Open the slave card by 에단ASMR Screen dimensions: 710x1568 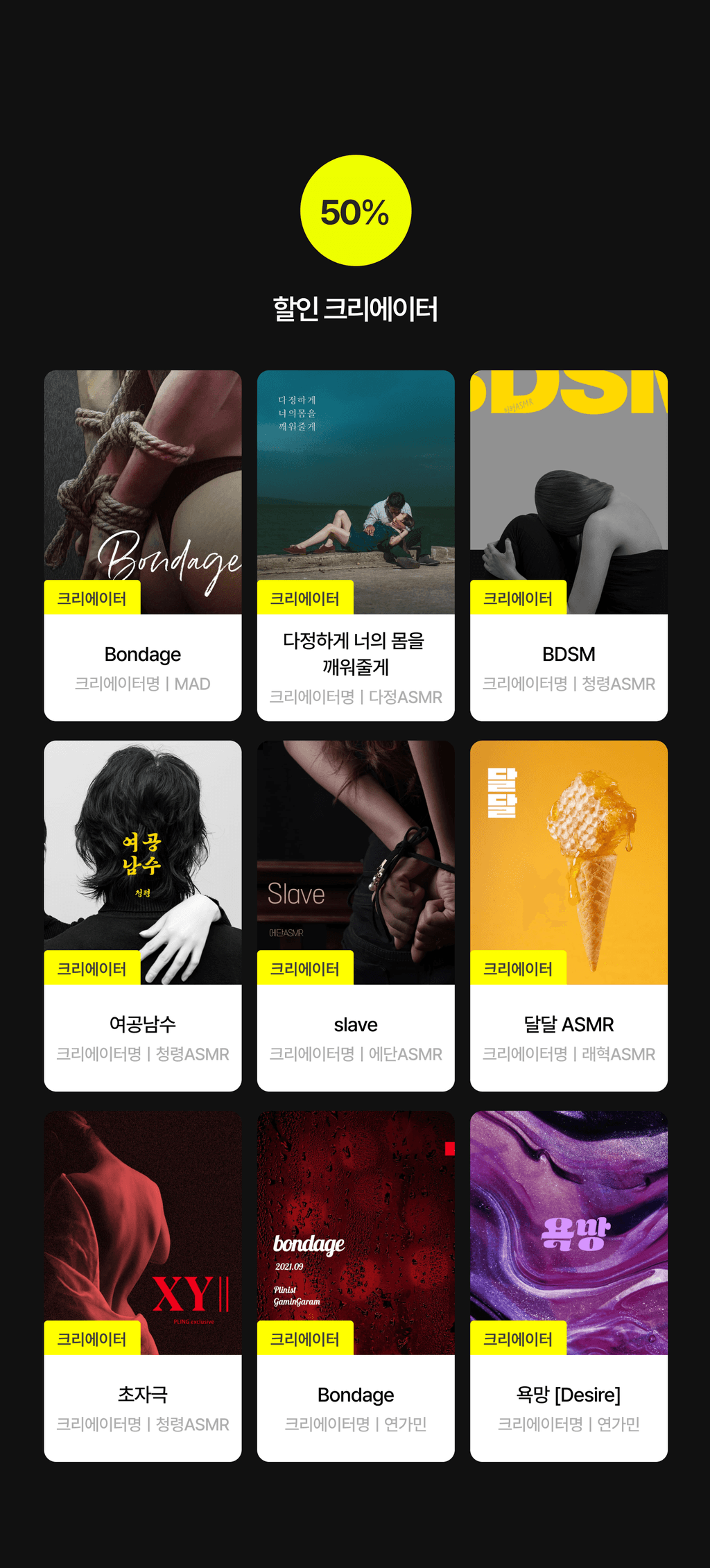(x=356, y=916)
